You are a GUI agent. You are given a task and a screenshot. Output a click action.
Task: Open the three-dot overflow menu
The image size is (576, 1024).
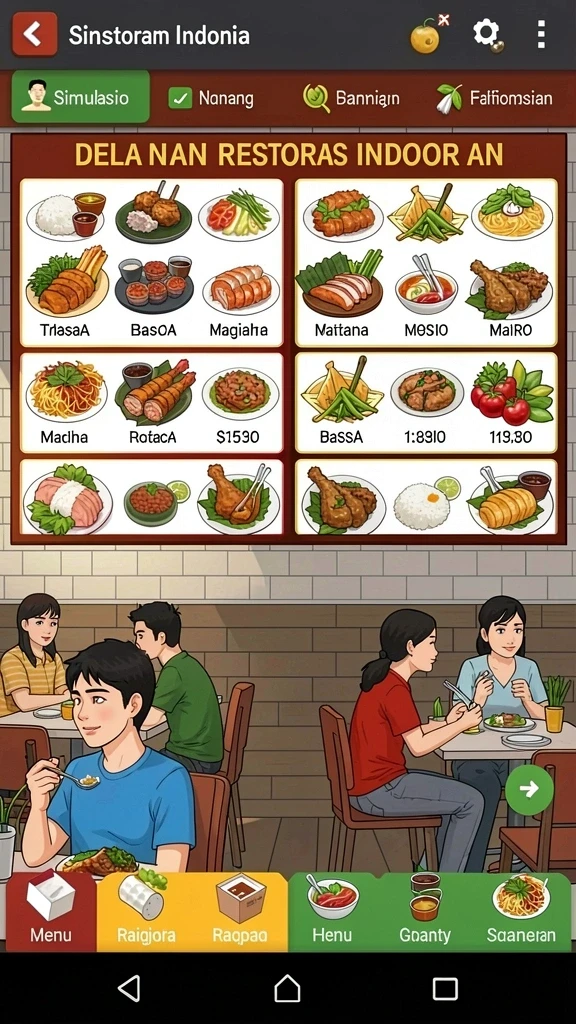(541, 34)
